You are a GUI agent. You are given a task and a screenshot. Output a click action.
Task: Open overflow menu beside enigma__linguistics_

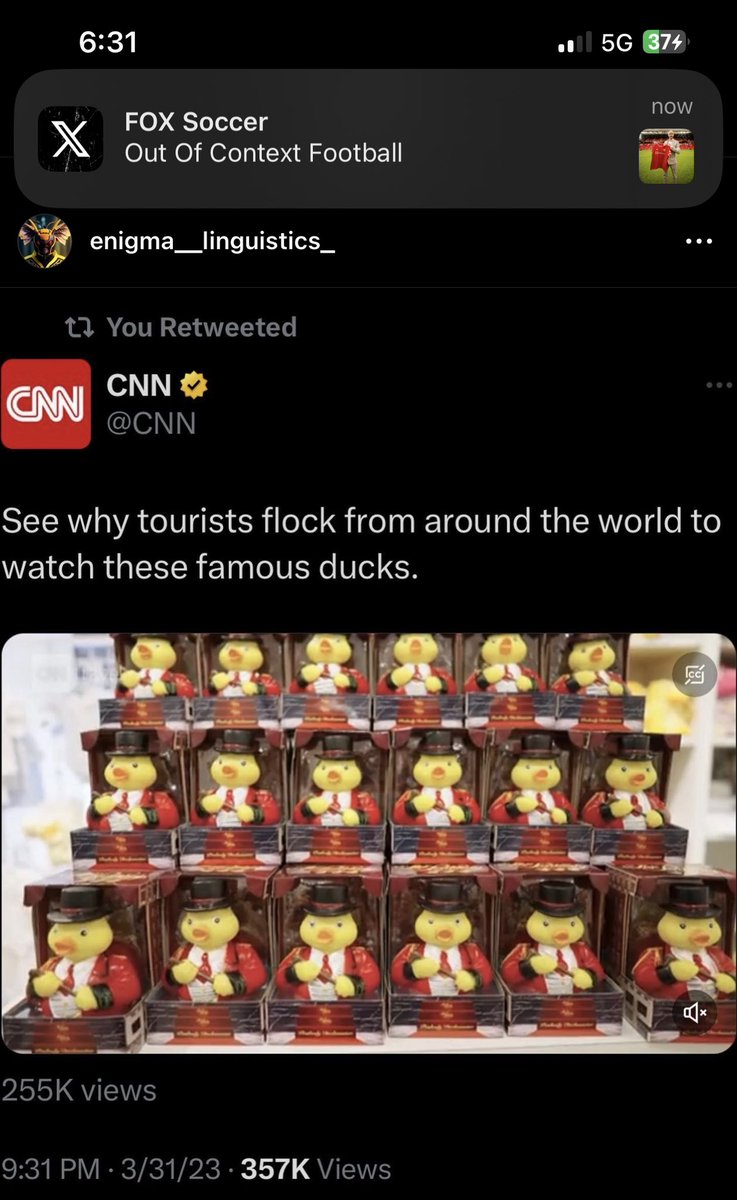click(x=698, y=241)
